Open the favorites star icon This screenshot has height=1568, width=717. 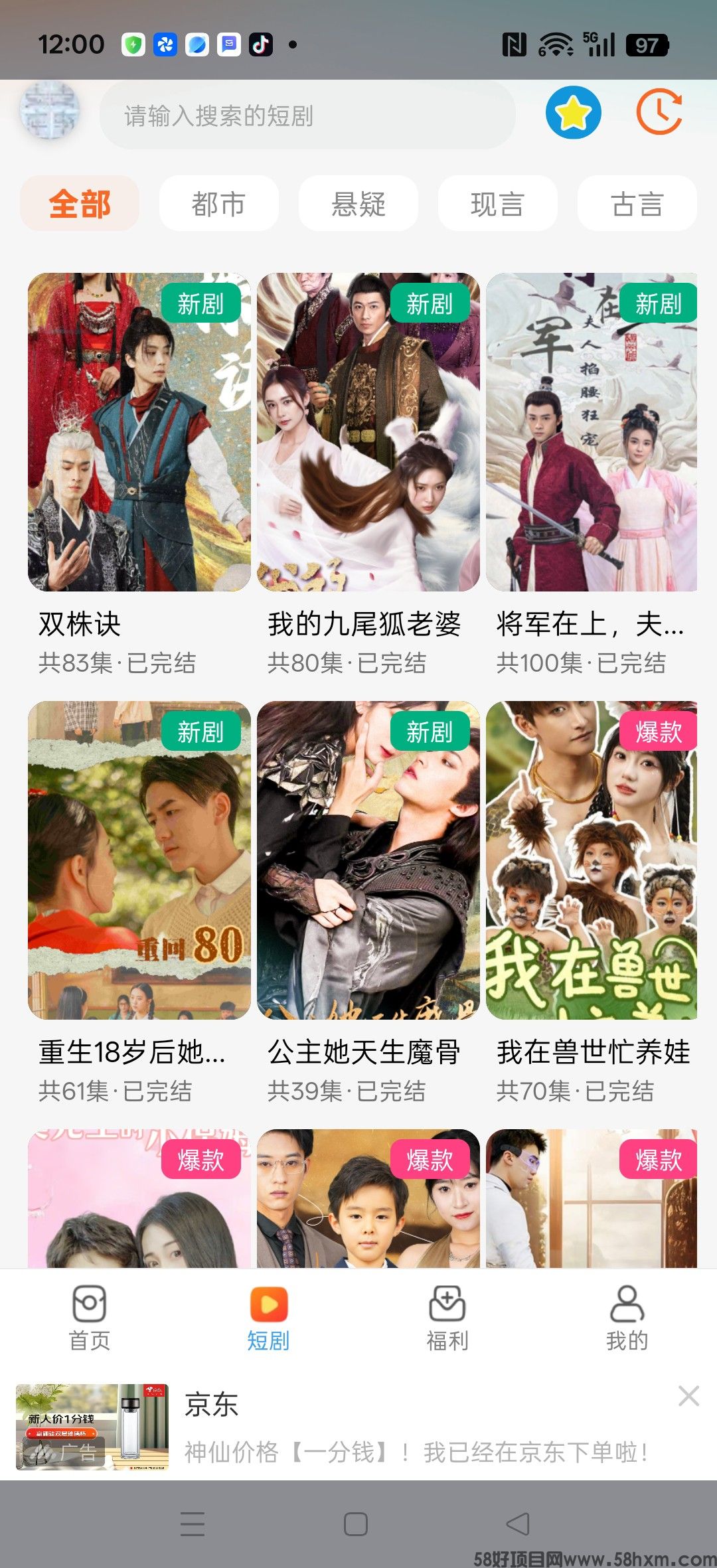tap(573, 112)
